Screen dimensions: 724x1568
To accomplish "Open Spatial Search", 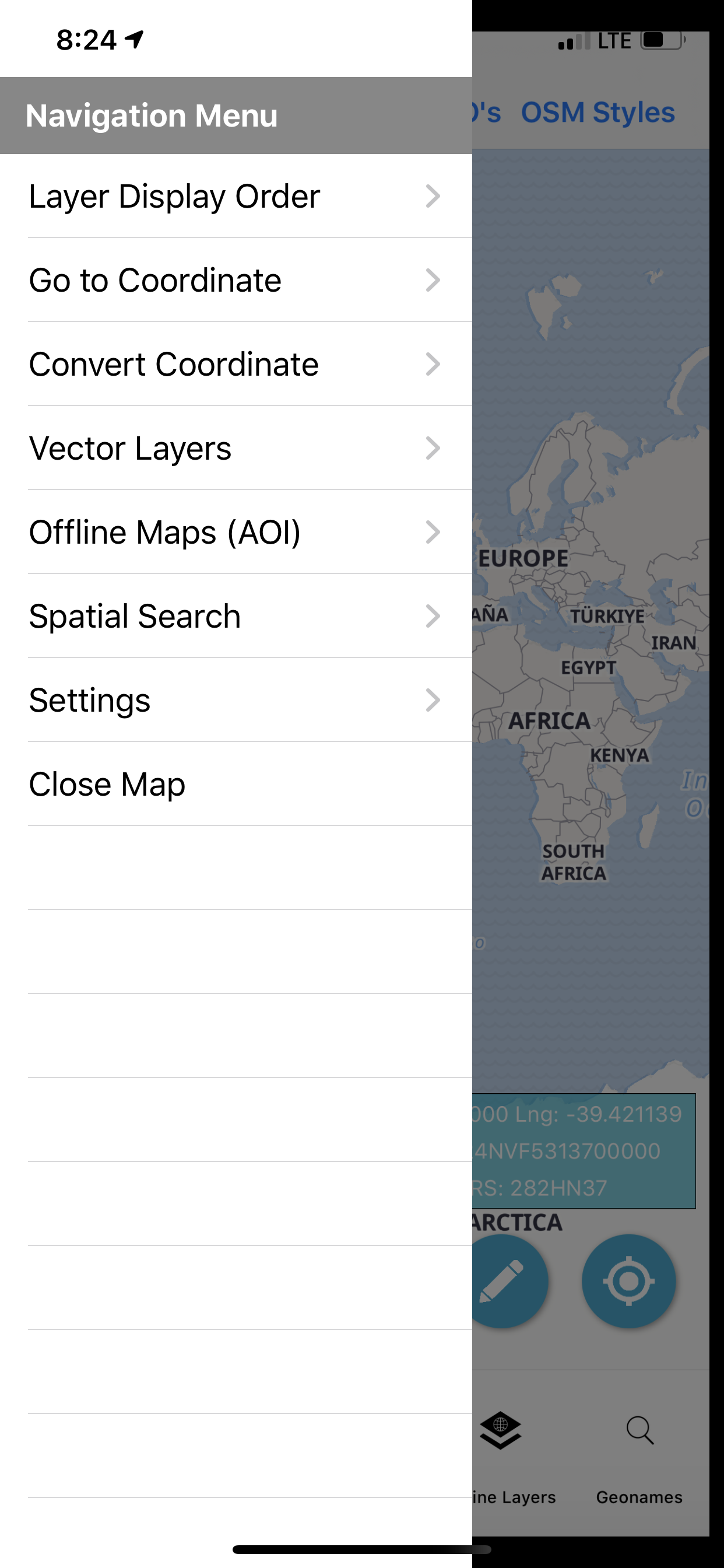I will [236, 616].
